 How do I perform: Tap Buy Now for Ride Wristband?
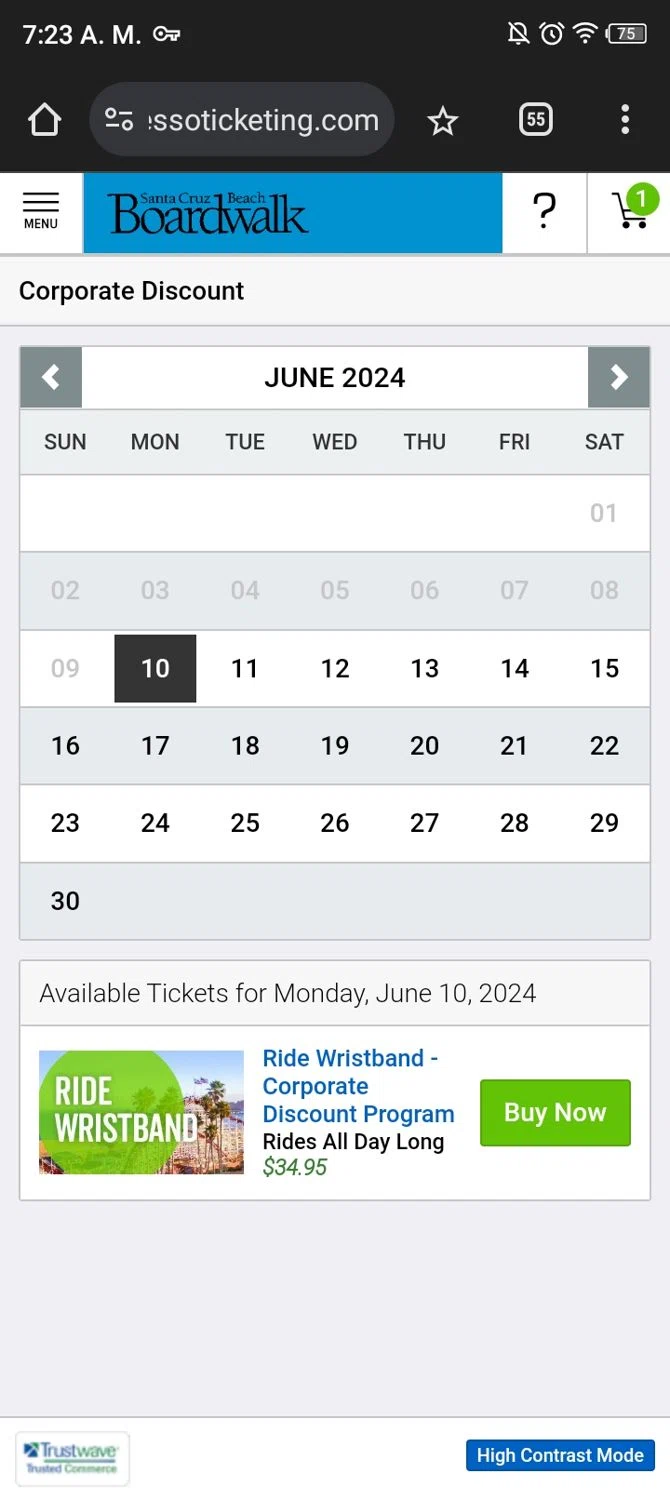point(555,1112)
